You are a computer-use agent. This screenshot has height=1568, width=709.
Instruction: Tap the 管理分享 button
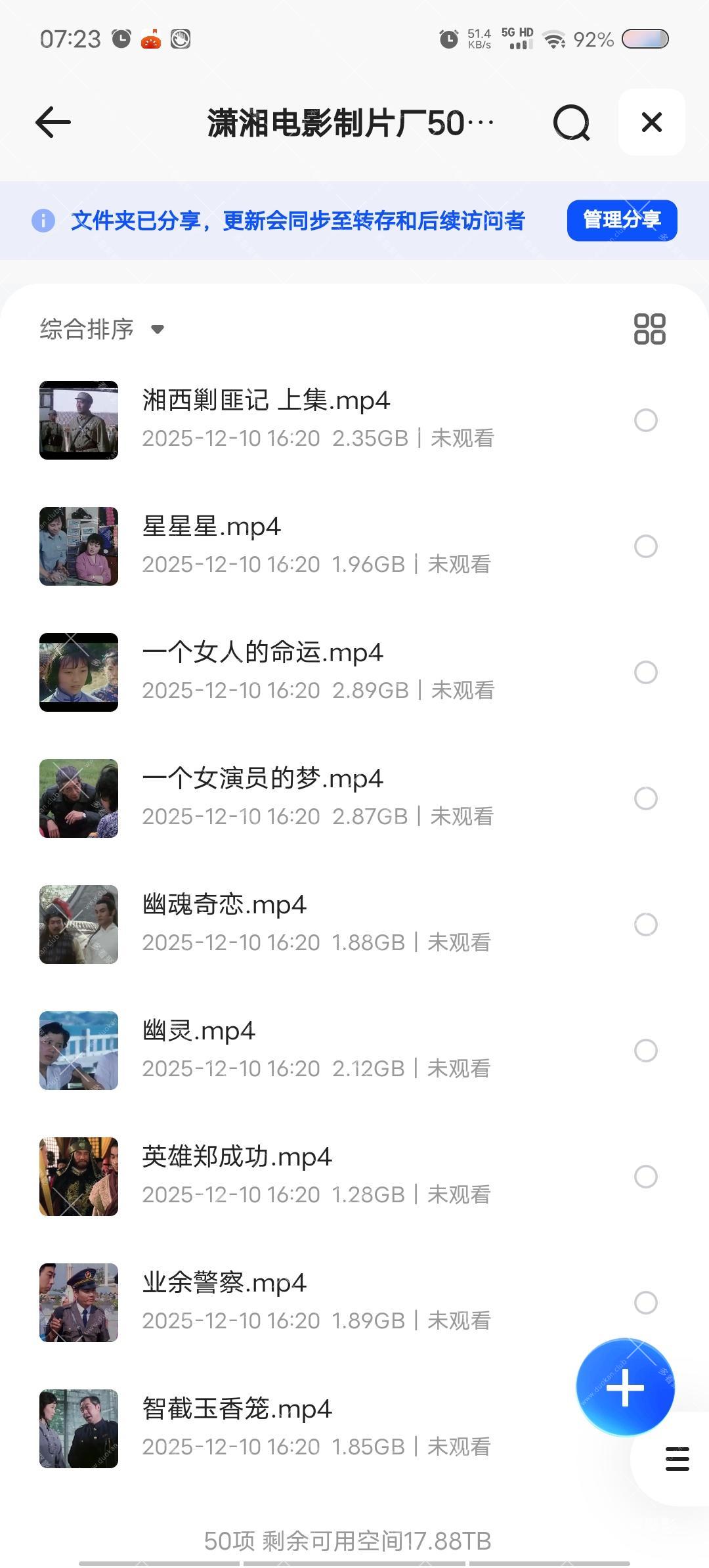621,221
